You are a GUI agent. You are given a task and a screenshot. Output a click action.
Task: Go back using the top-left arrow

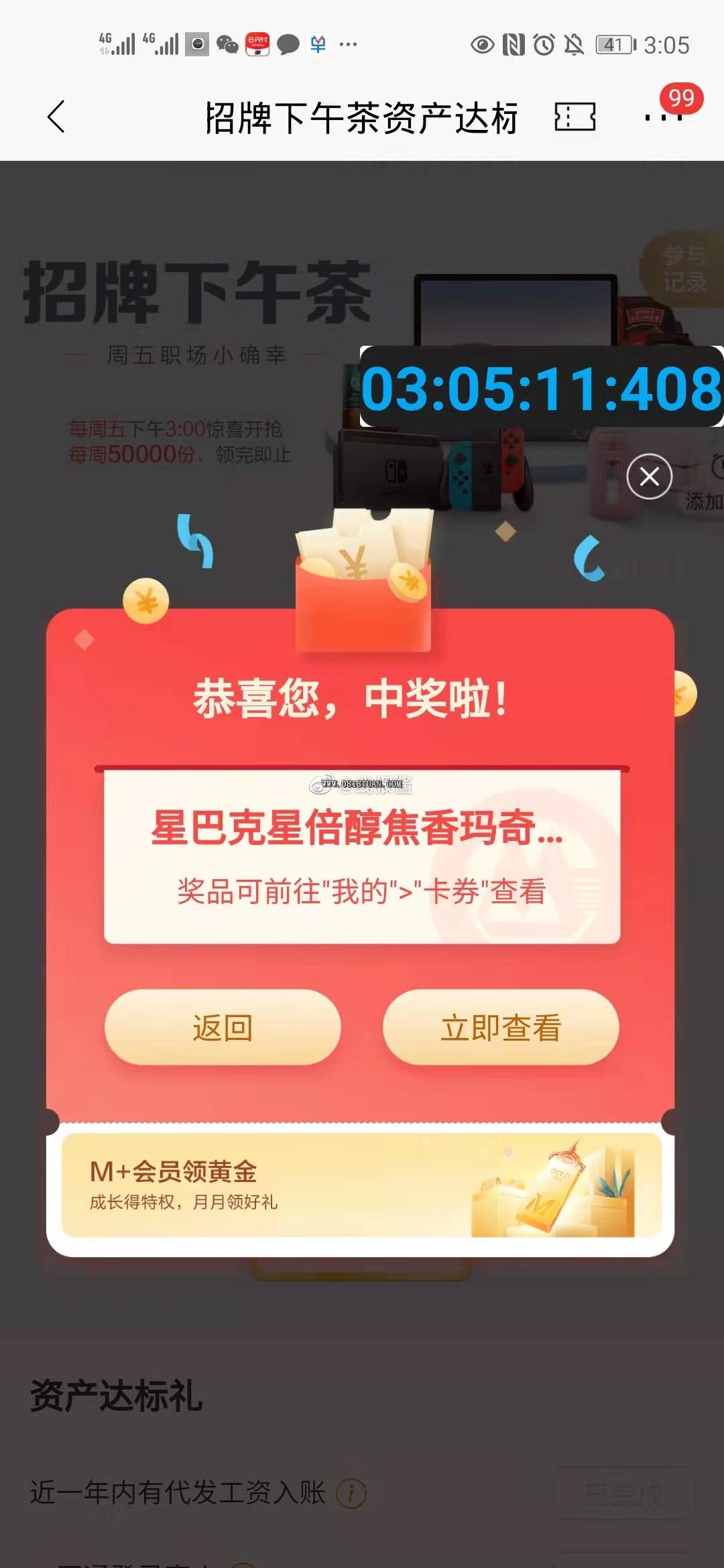56,117
